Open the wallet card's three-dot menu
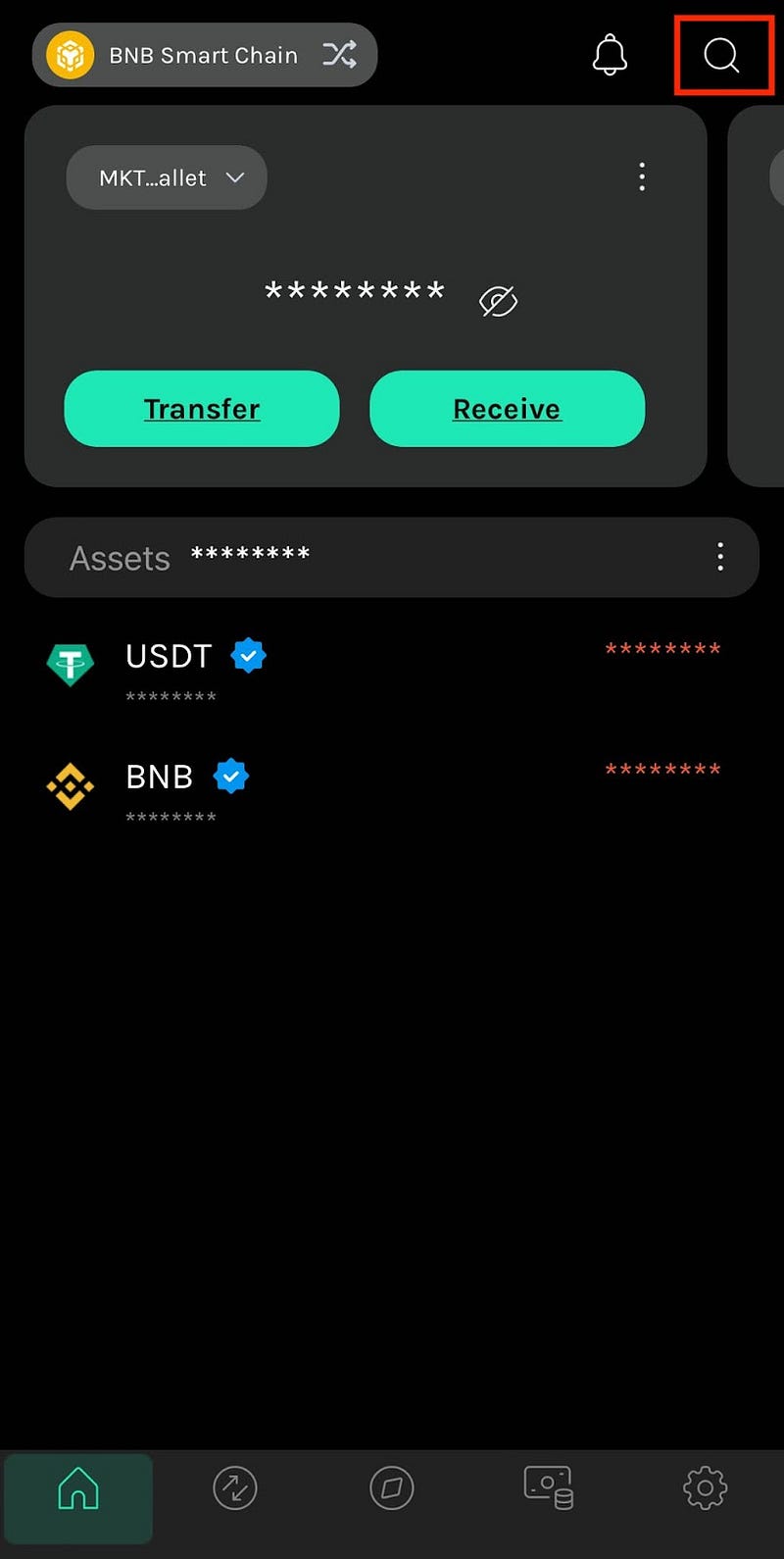The width and height of the screenshot is (784, 1559). (x=642, y=176)
